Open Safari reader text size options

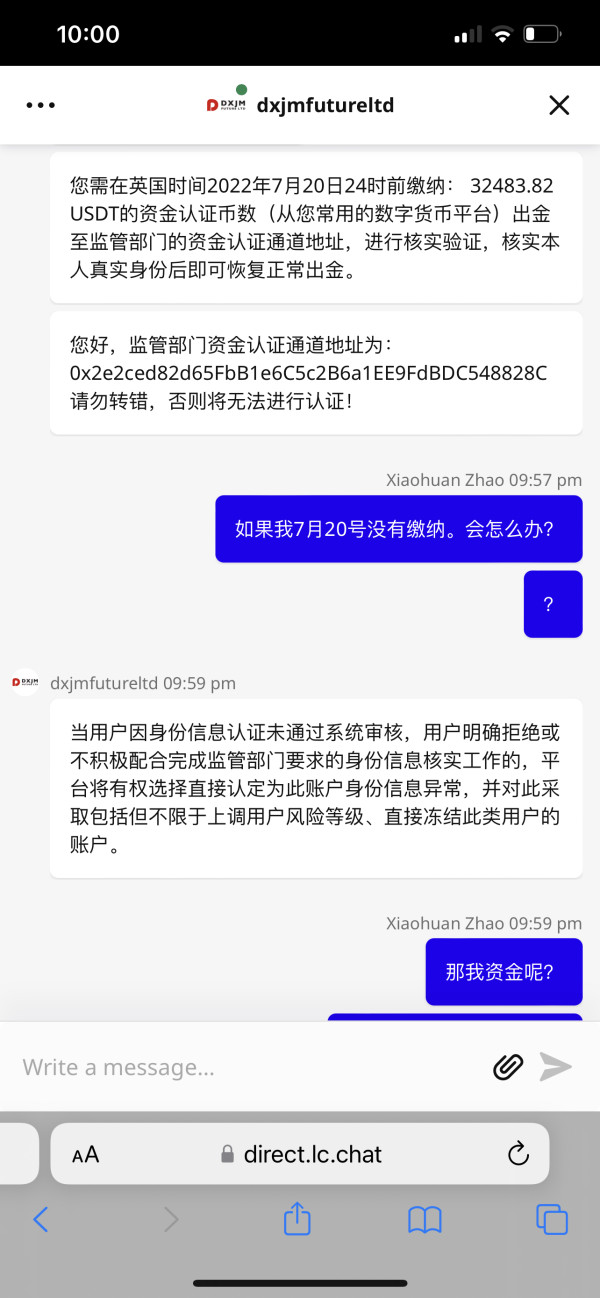[86, 1154]
